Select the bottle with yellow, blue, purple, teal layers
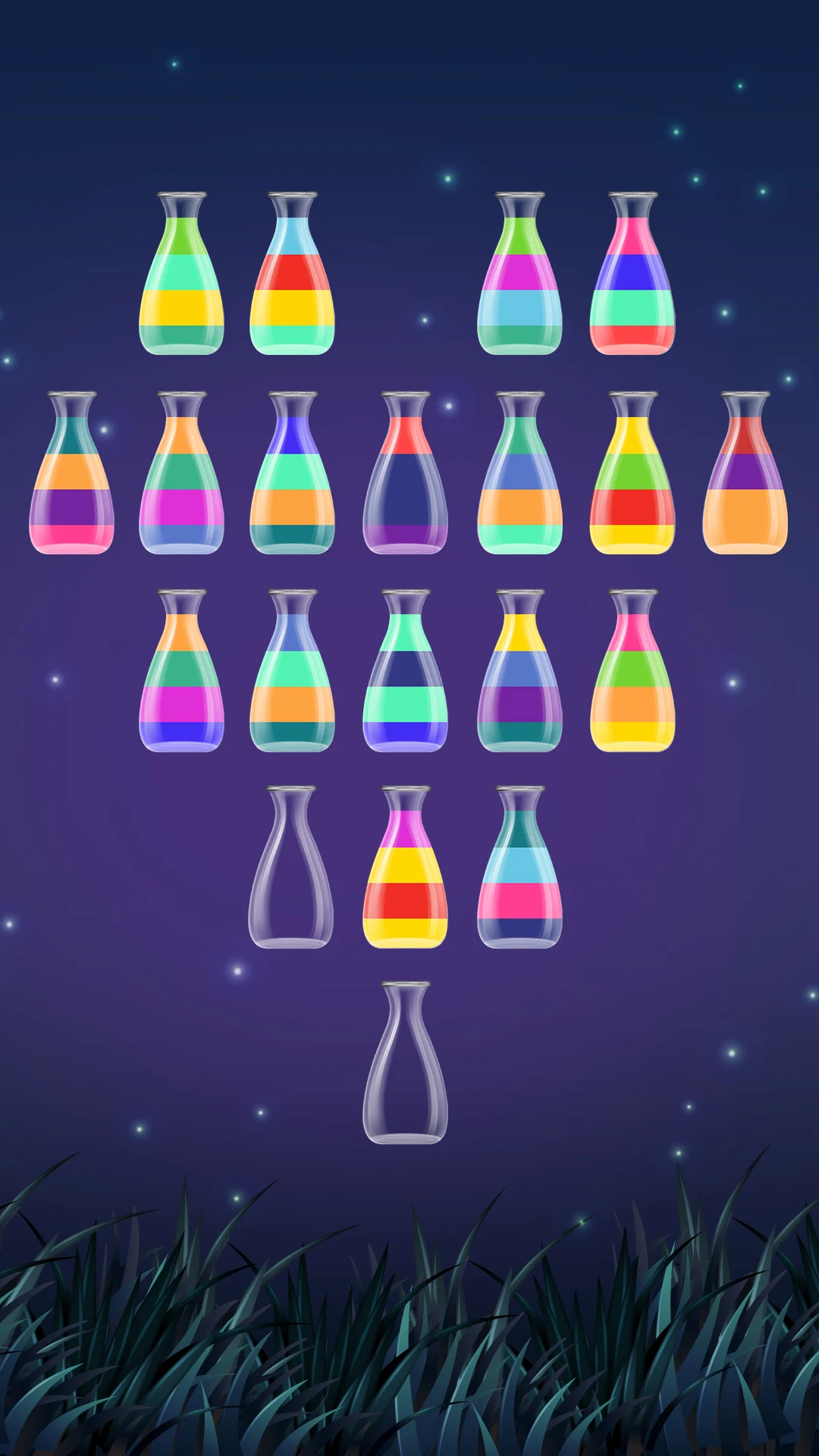This screenshot has height=1456, width=819. [519, 672]
